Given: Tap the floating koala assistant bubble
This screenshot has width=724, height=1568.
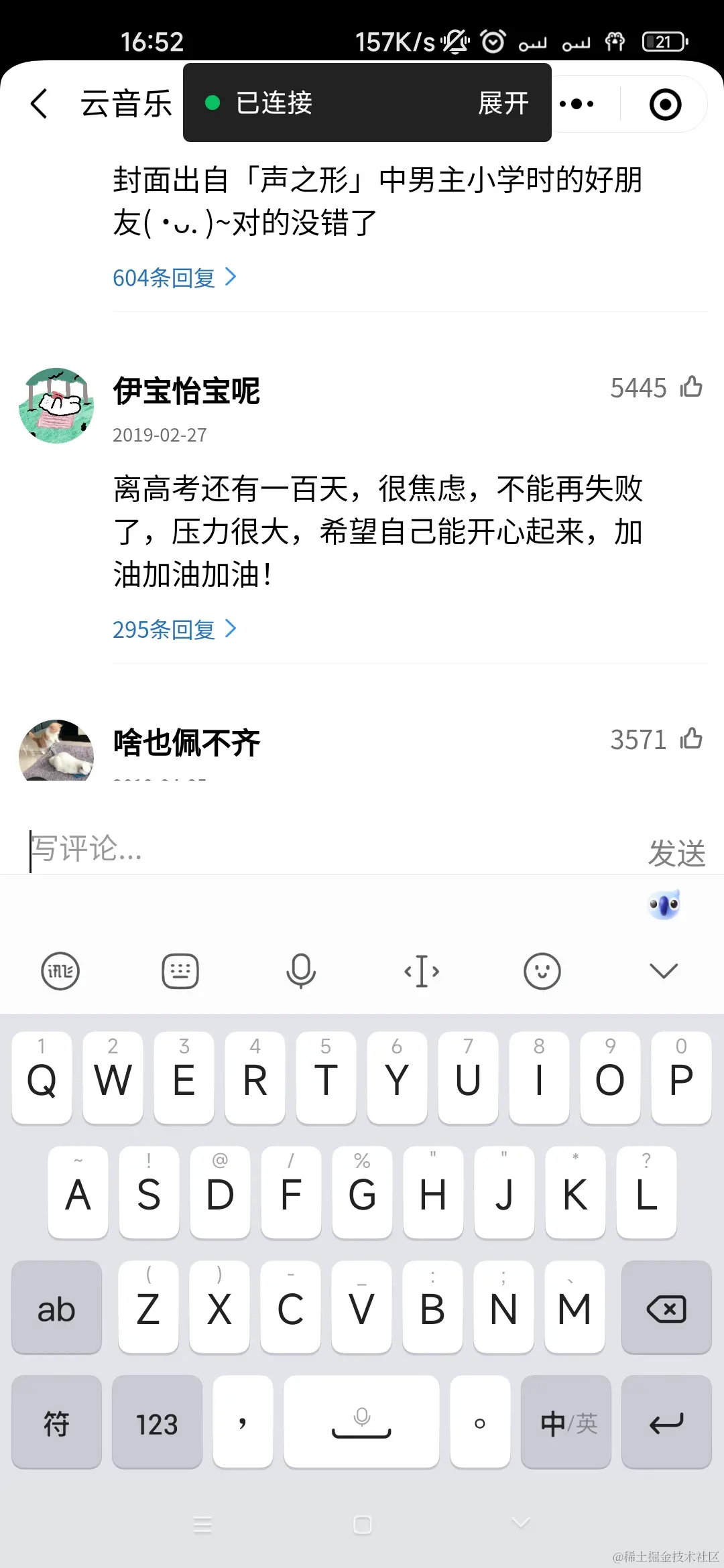Looking at the screenshot, I should tap(663, 906).
